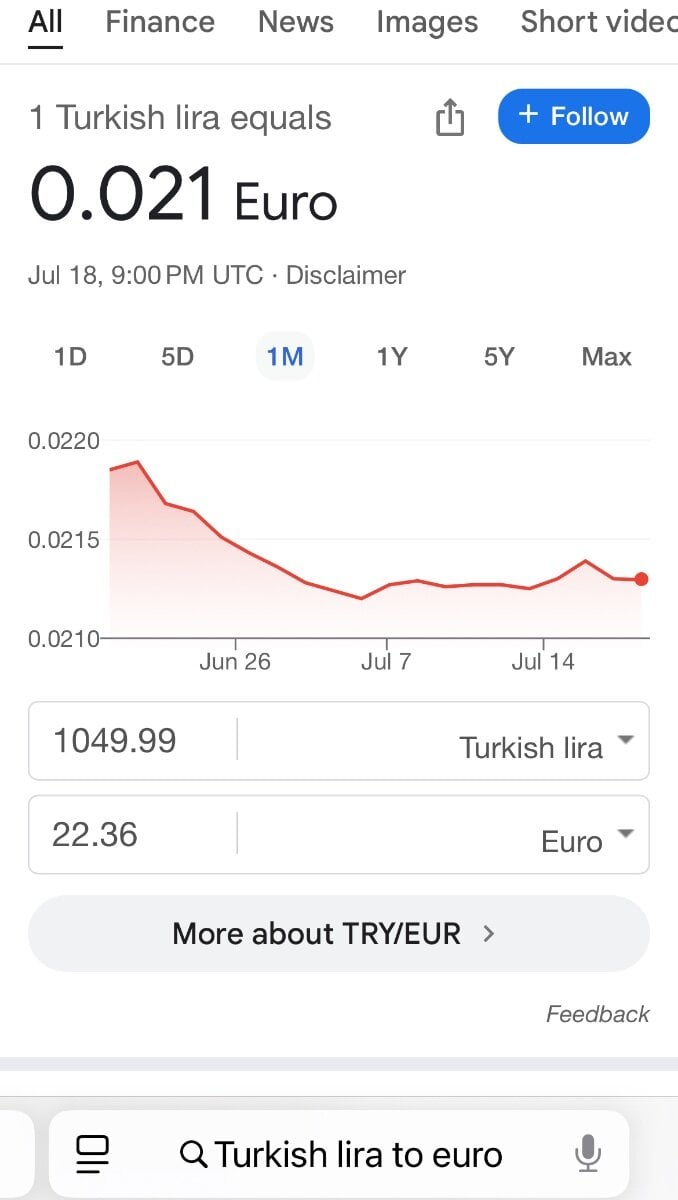Show the 5Y chart range

click(x=499, y=357)
